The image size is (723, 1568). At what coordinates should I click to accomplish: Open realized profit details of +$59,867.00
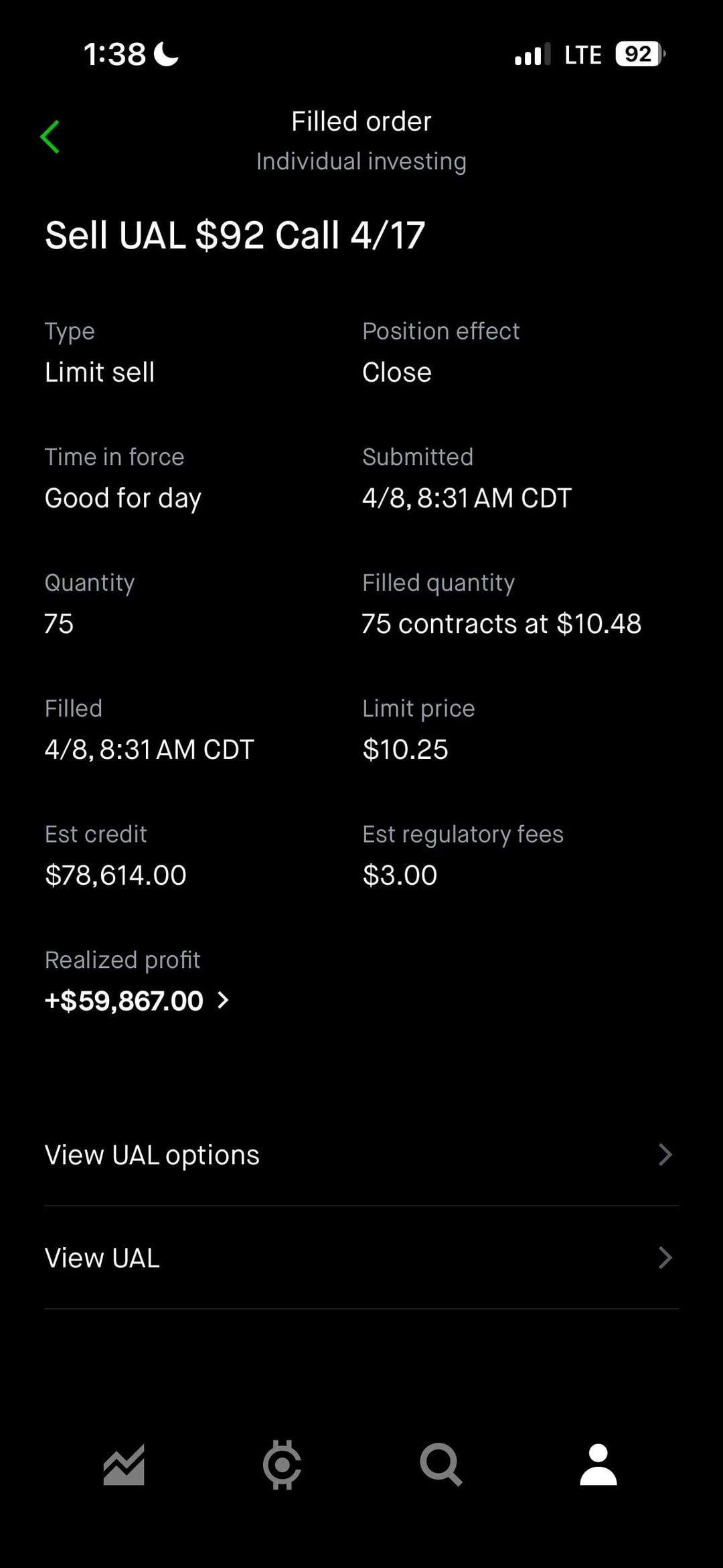[137, 1001]
